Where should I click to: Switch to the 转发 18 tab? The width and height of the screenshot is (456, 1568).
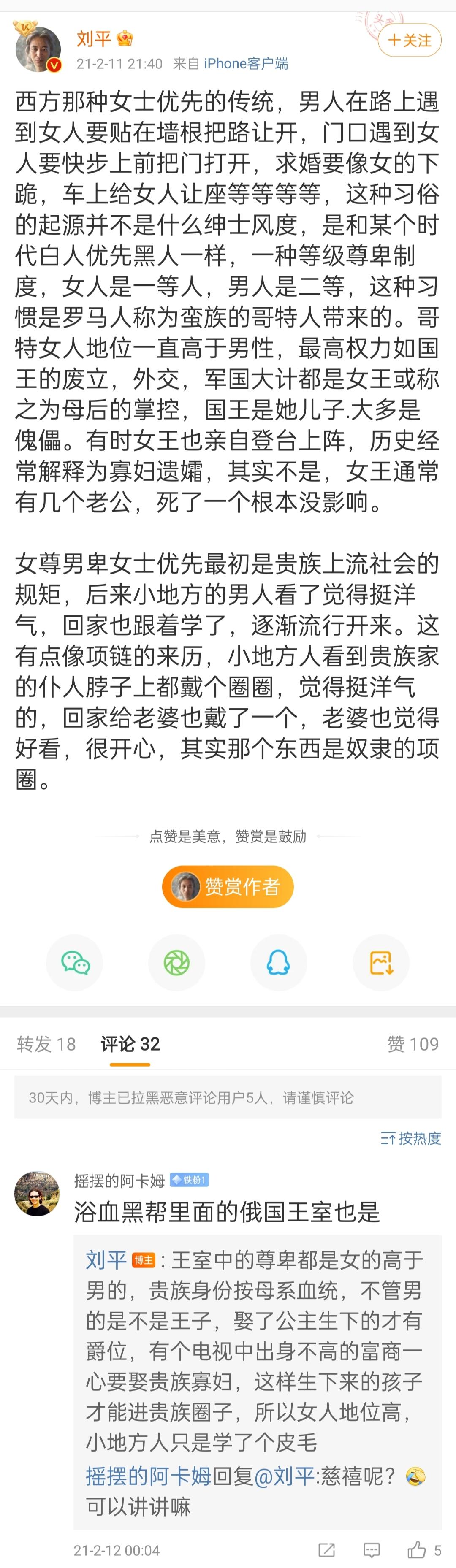(46, 1045)
